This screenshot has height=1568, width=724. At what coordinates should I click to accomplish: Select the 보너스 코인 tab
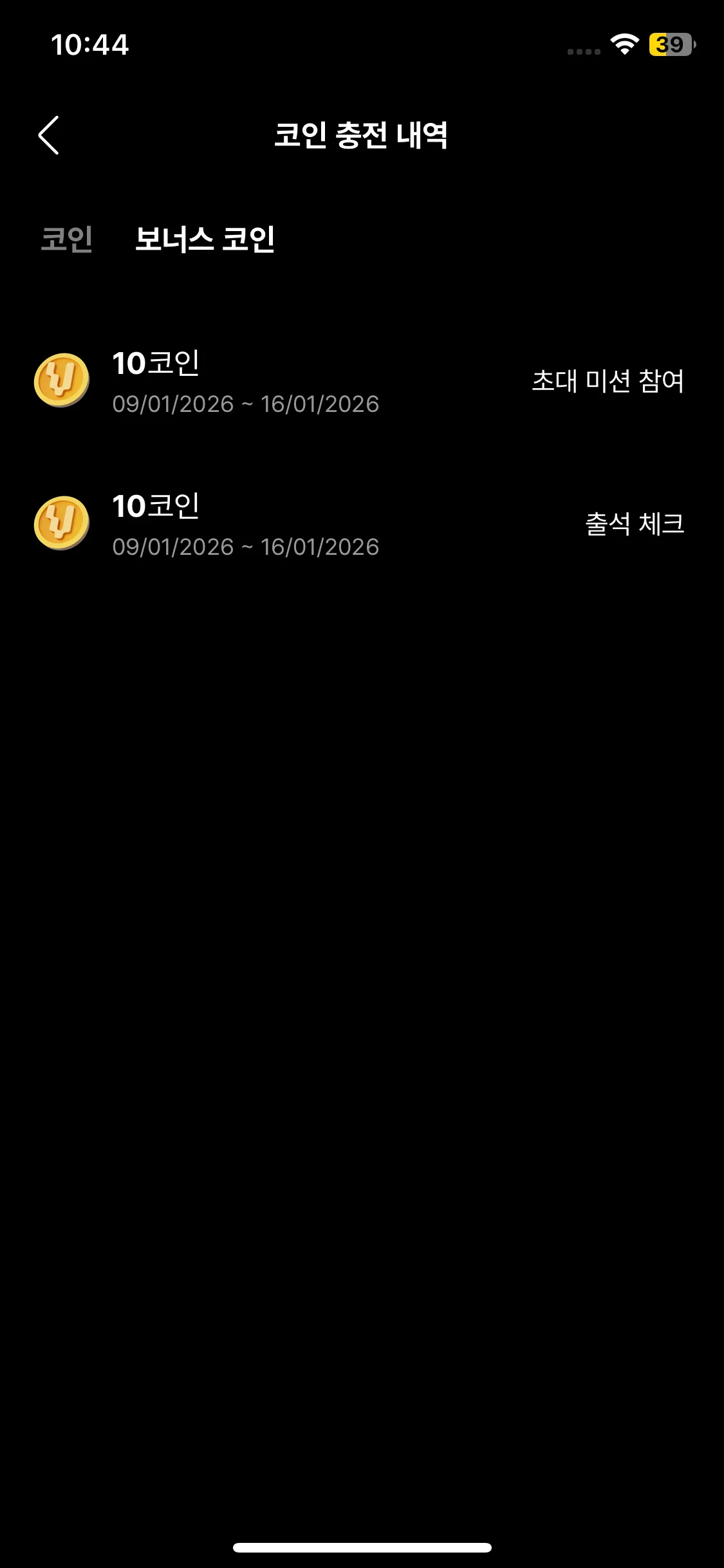coord(205,239)
